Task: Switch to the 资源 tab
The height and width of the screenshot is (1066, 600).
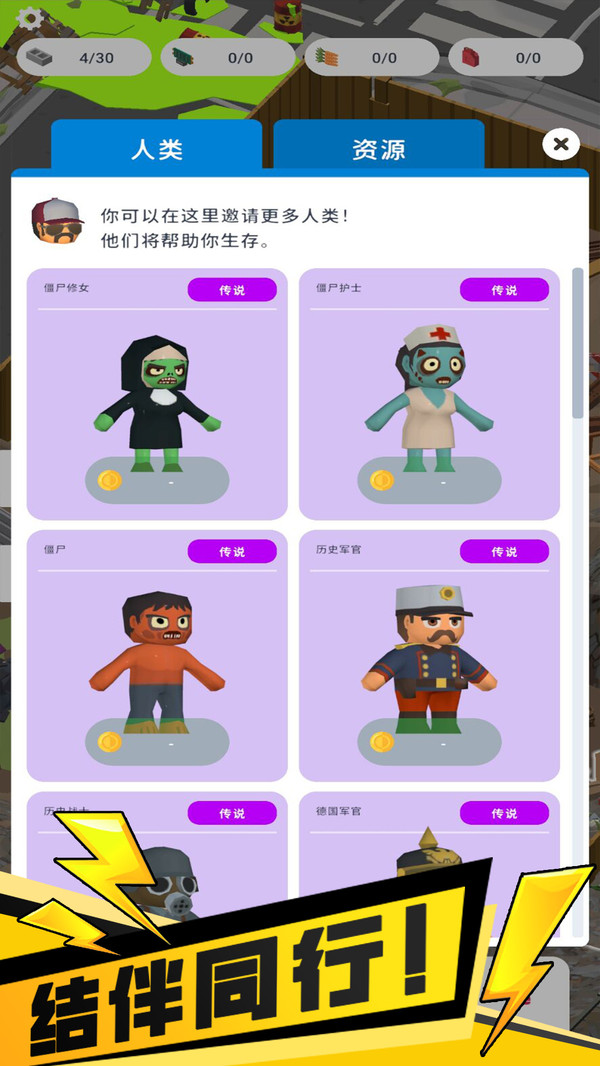Action: [379, 149]
